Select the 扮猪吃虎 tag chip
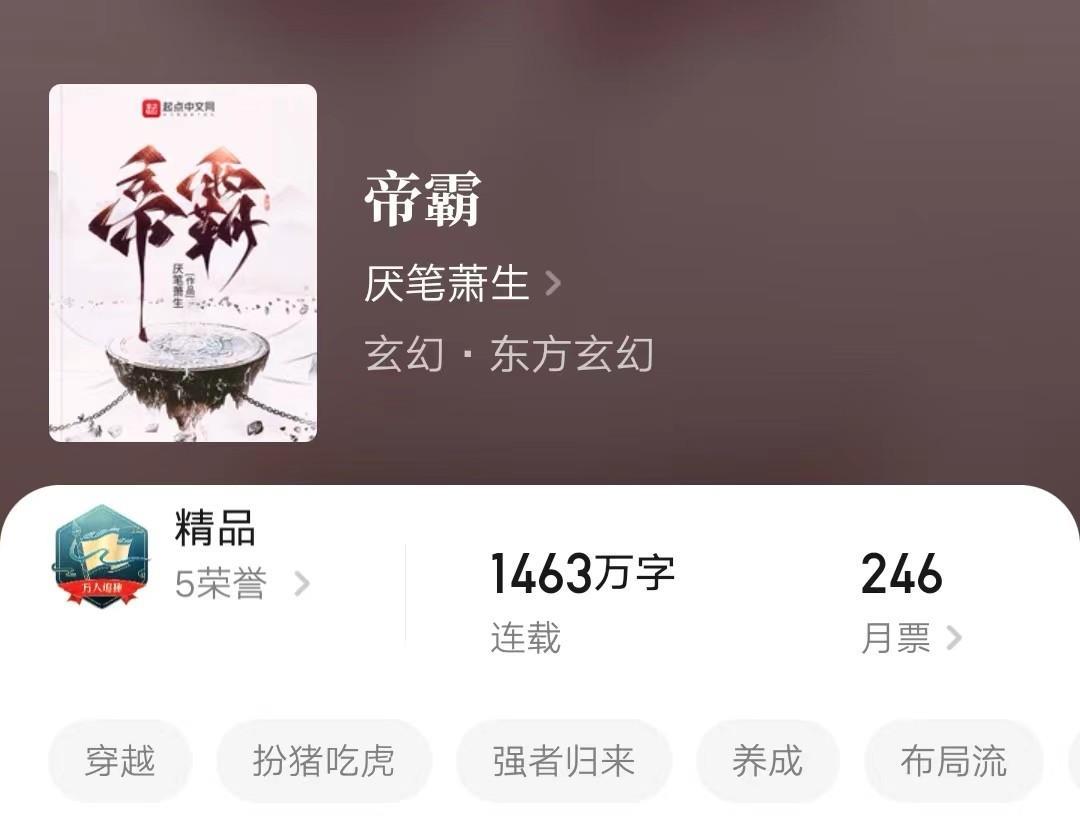 (x=324, y=761)
